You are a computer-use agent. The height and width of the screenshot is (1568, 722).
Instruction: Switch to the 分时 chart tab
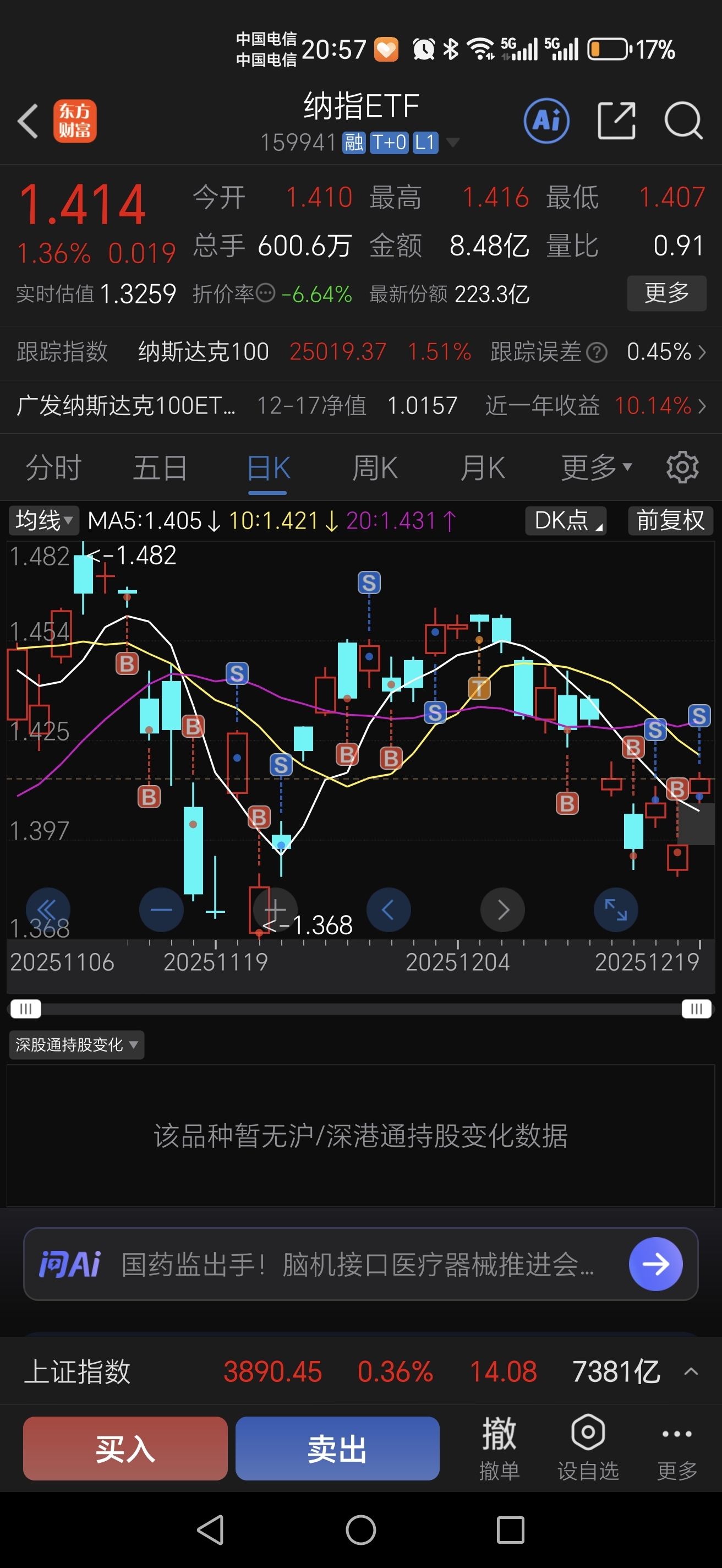click(x=53, y=468)
